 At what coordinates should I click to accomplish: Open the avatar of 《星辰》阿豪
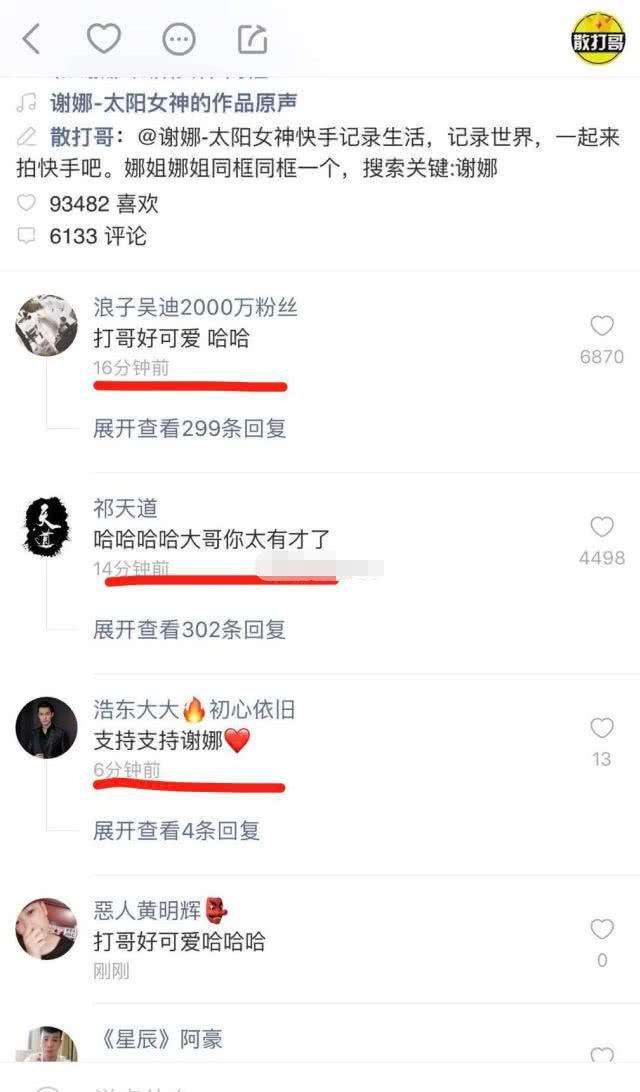pyautogui.click(x=47, y=1048)
